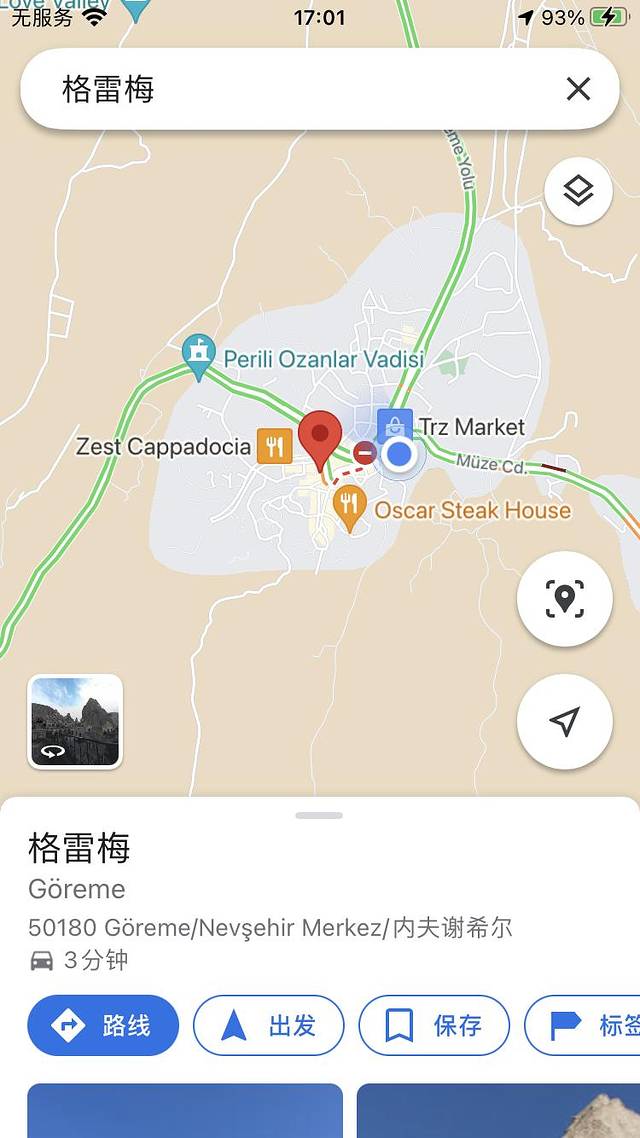Add a label with the 标签 button
The image size is (640, 1138).
[590, 1025]
